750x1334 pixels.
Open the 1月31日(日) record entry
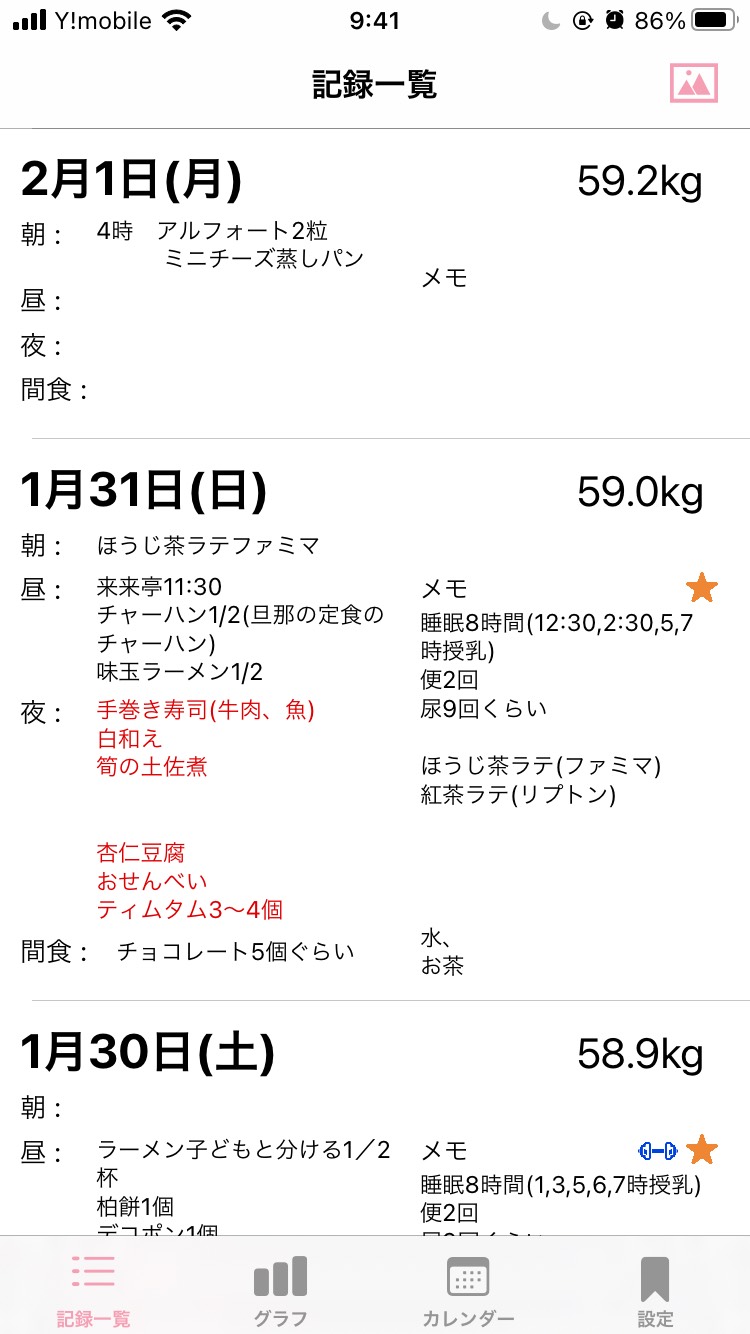(x=375, y=719)
